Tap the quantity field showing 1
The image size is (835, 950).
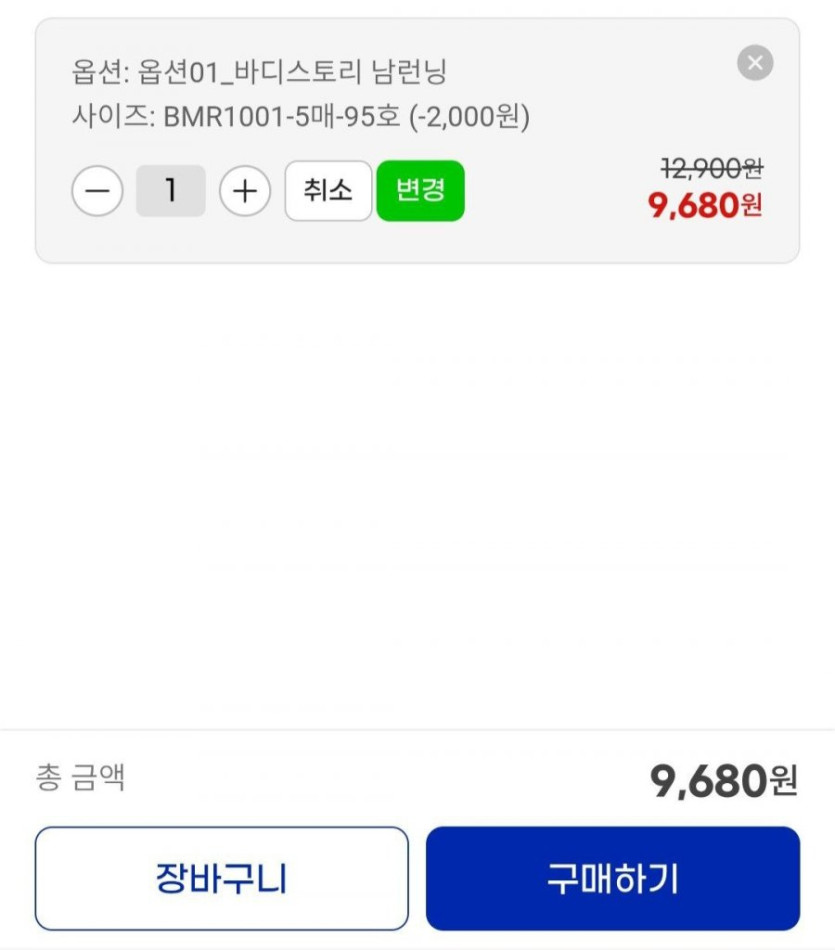point(171,191)
